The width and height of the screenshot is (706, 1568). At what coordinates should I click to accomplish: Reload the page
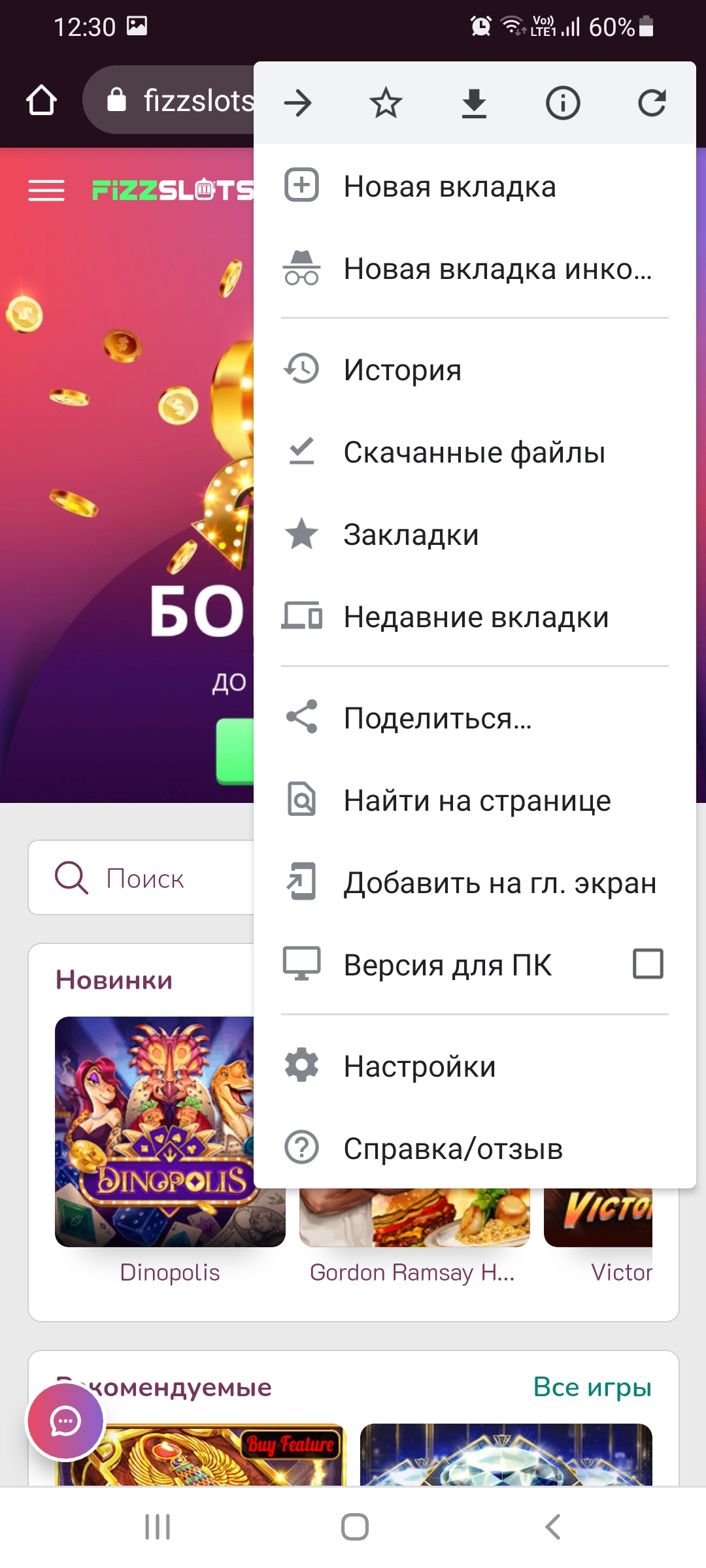click(651, 103)
